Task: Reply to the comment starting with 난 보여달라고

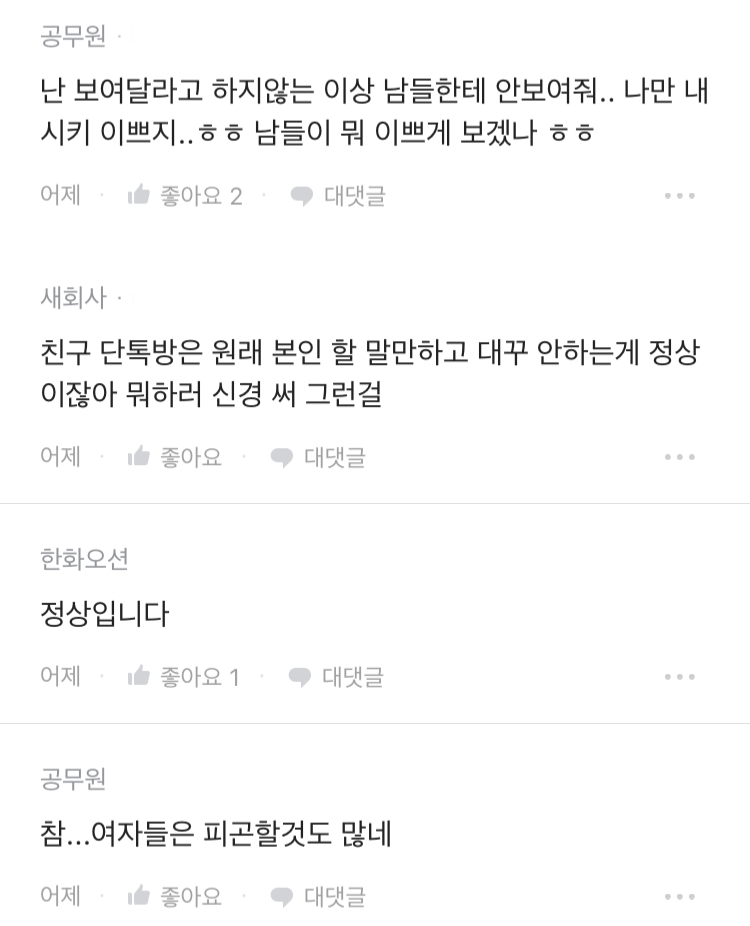Action: [x=338, y=196]
